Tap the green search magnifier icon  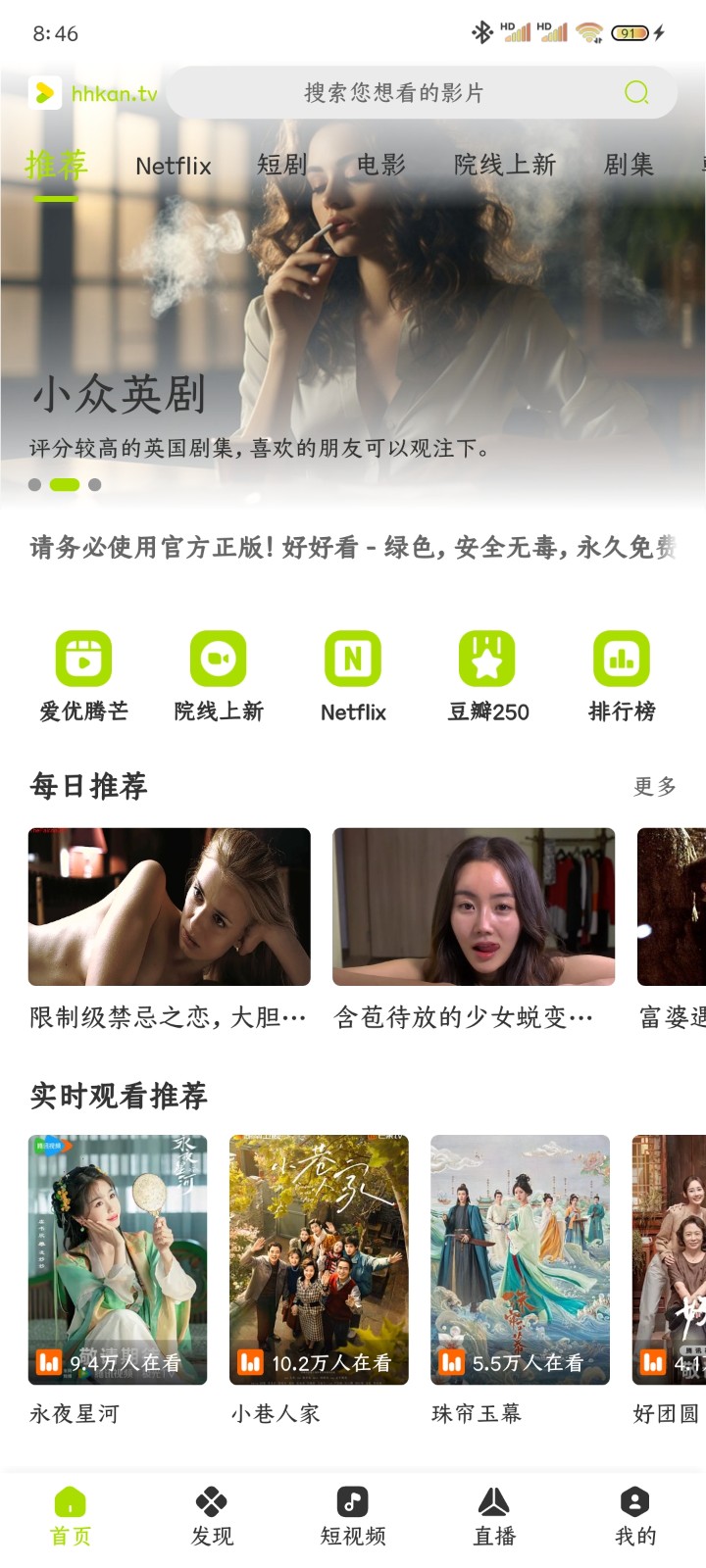tap(636, 93)
